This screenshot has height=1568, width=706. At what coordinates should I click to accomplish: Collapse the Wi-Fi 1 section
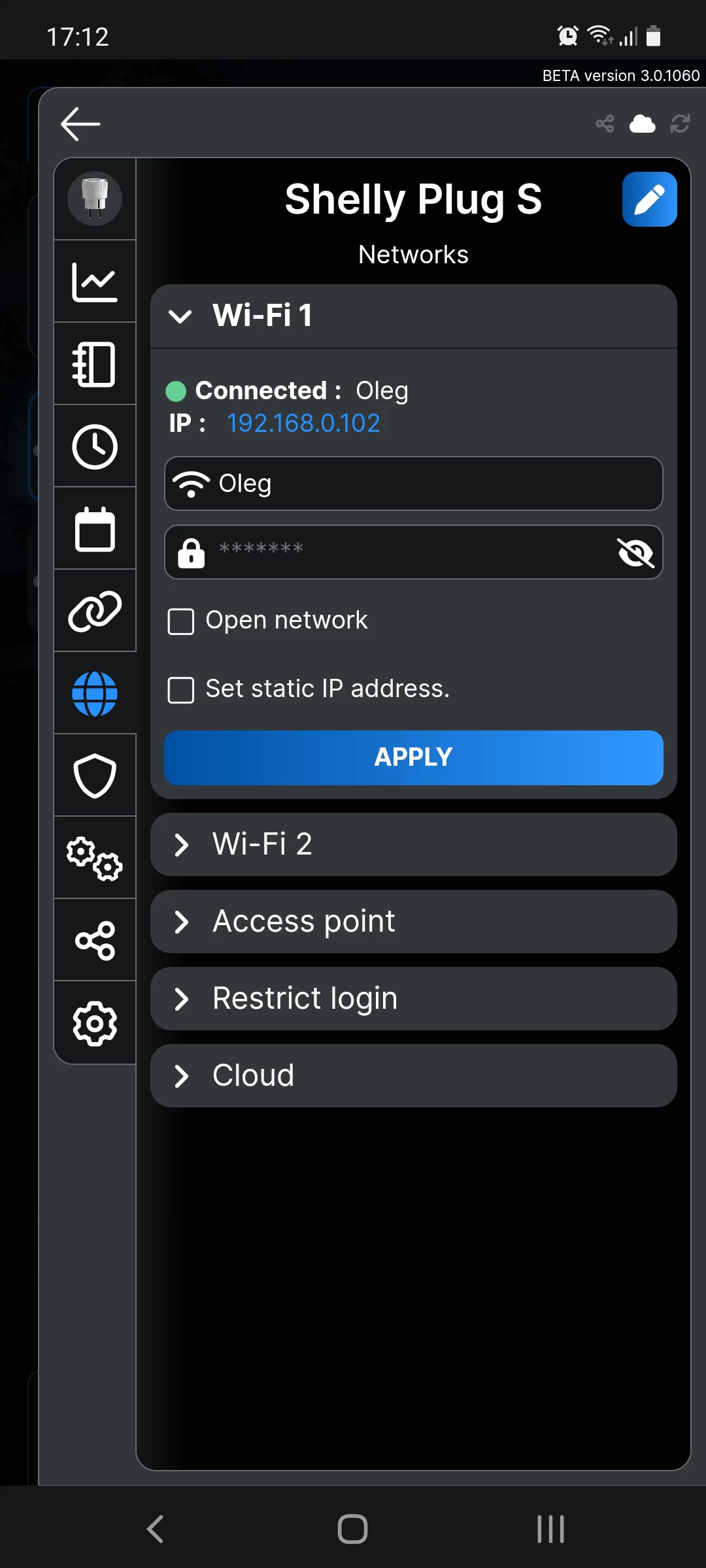click(x=413, y=316)
